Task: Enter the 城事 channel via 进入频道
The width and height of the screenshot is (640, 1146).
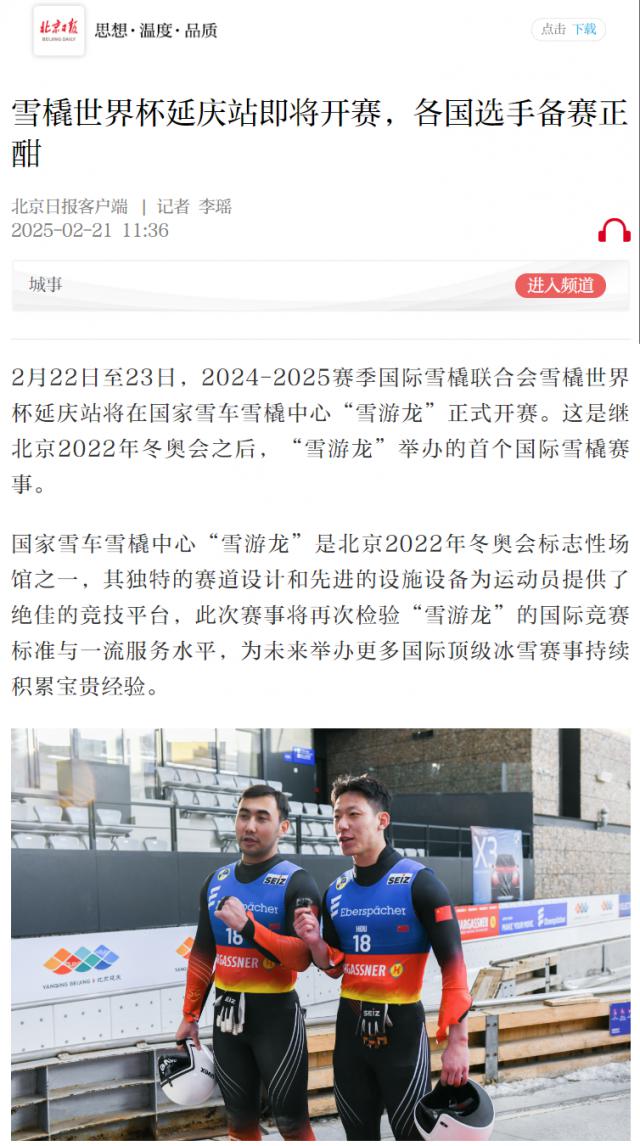Action: (x=560, y=285)
